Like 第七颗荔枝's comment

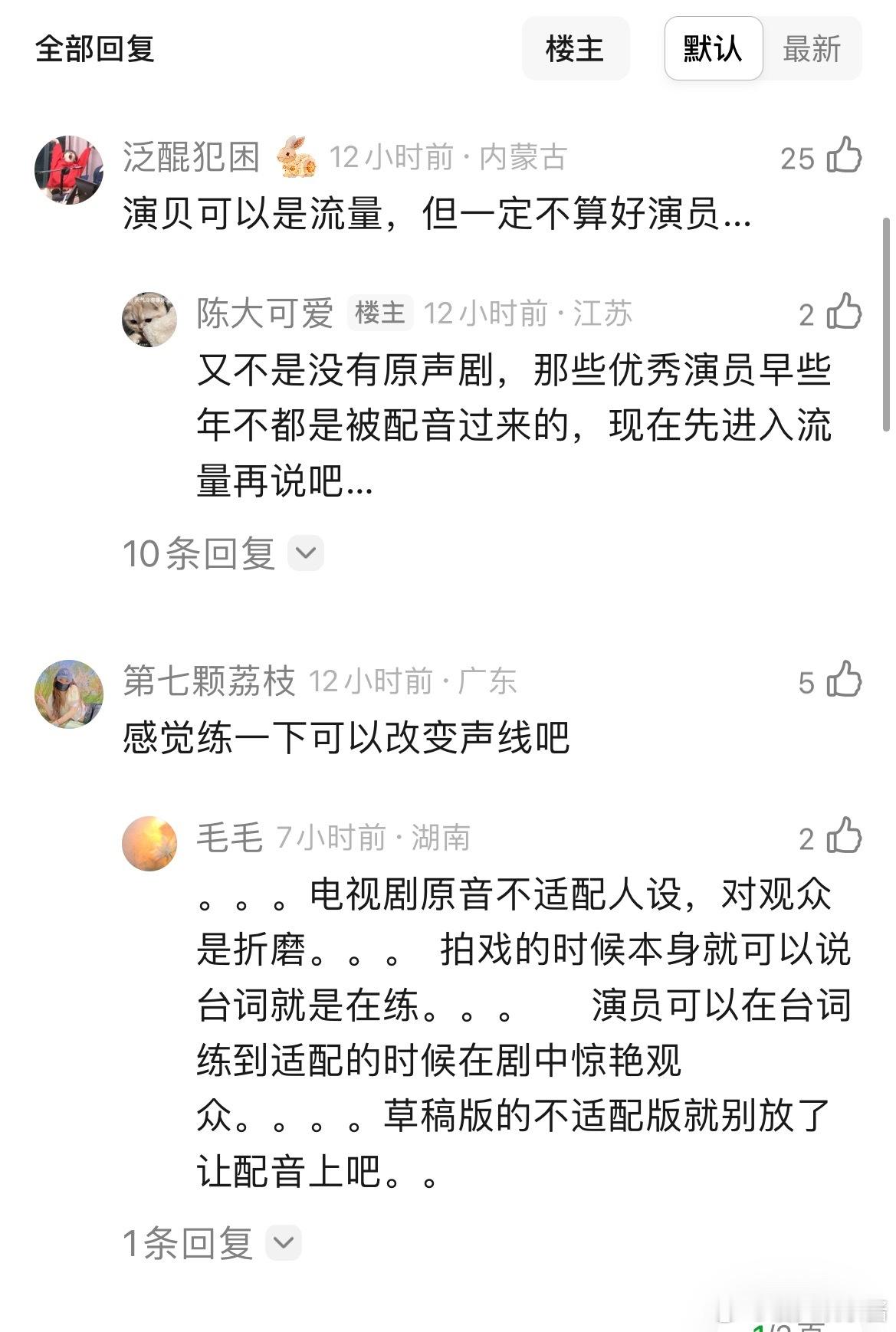[x=844, y=680]
